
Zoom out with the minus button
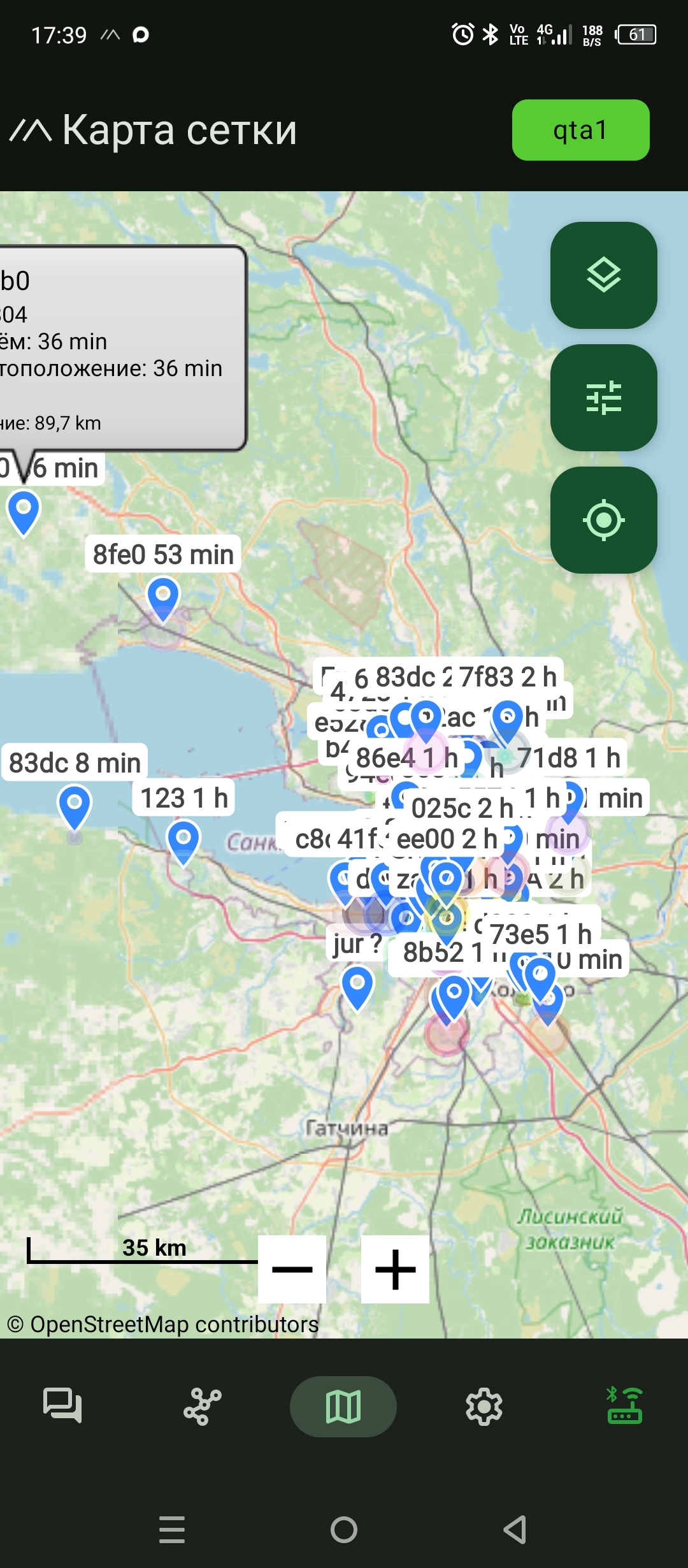pos(292,1268)
